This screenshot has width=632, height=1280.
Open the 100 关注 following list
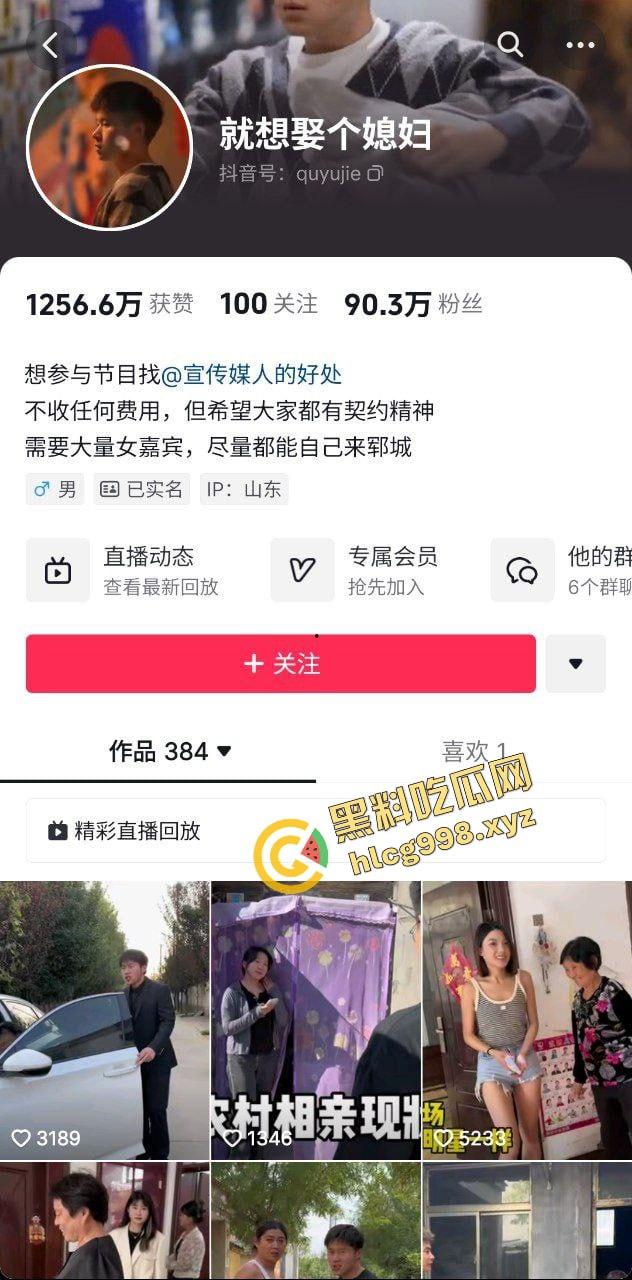coord(268,304)
